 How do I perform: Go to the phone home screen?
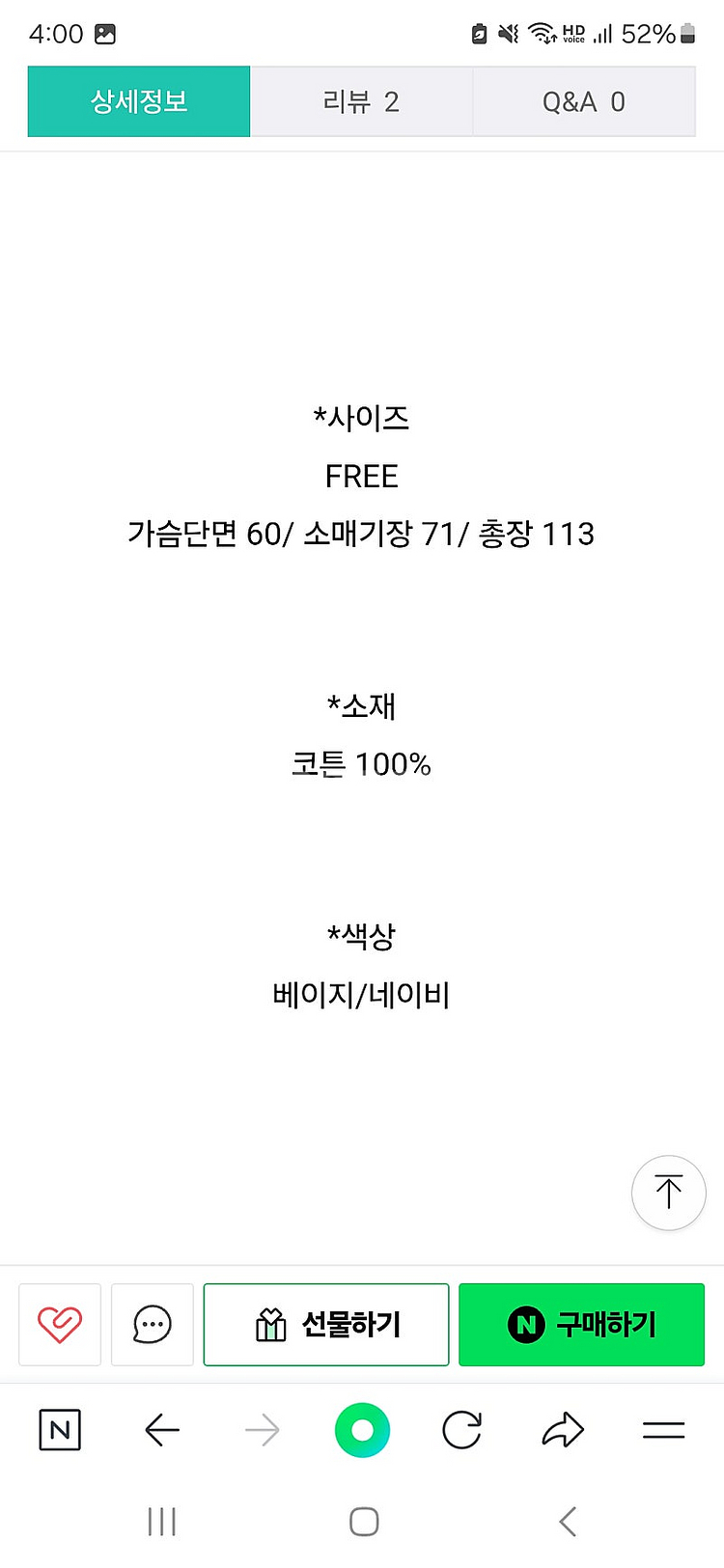click(363, 1522)
